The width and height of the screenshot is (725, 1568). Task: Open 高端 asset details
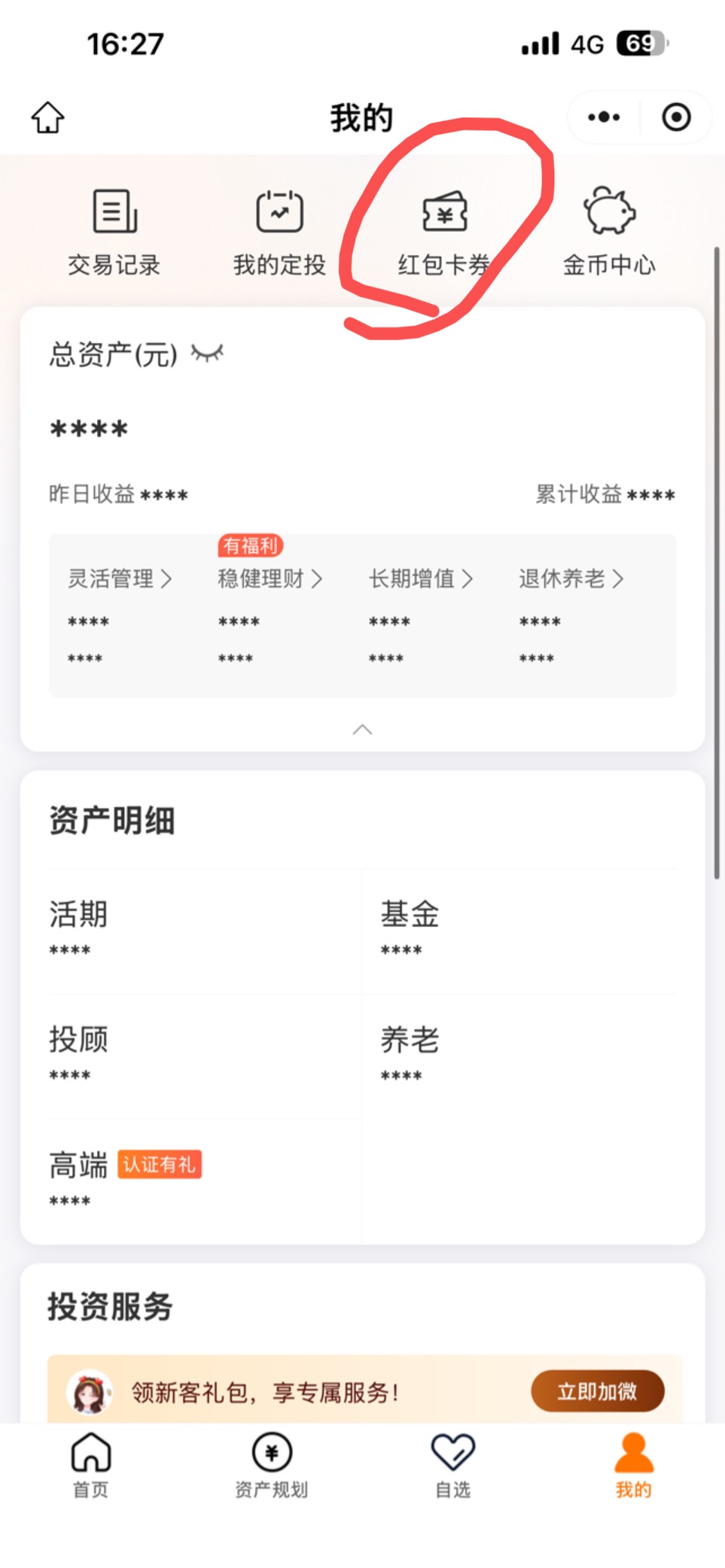pos(191,1181)
